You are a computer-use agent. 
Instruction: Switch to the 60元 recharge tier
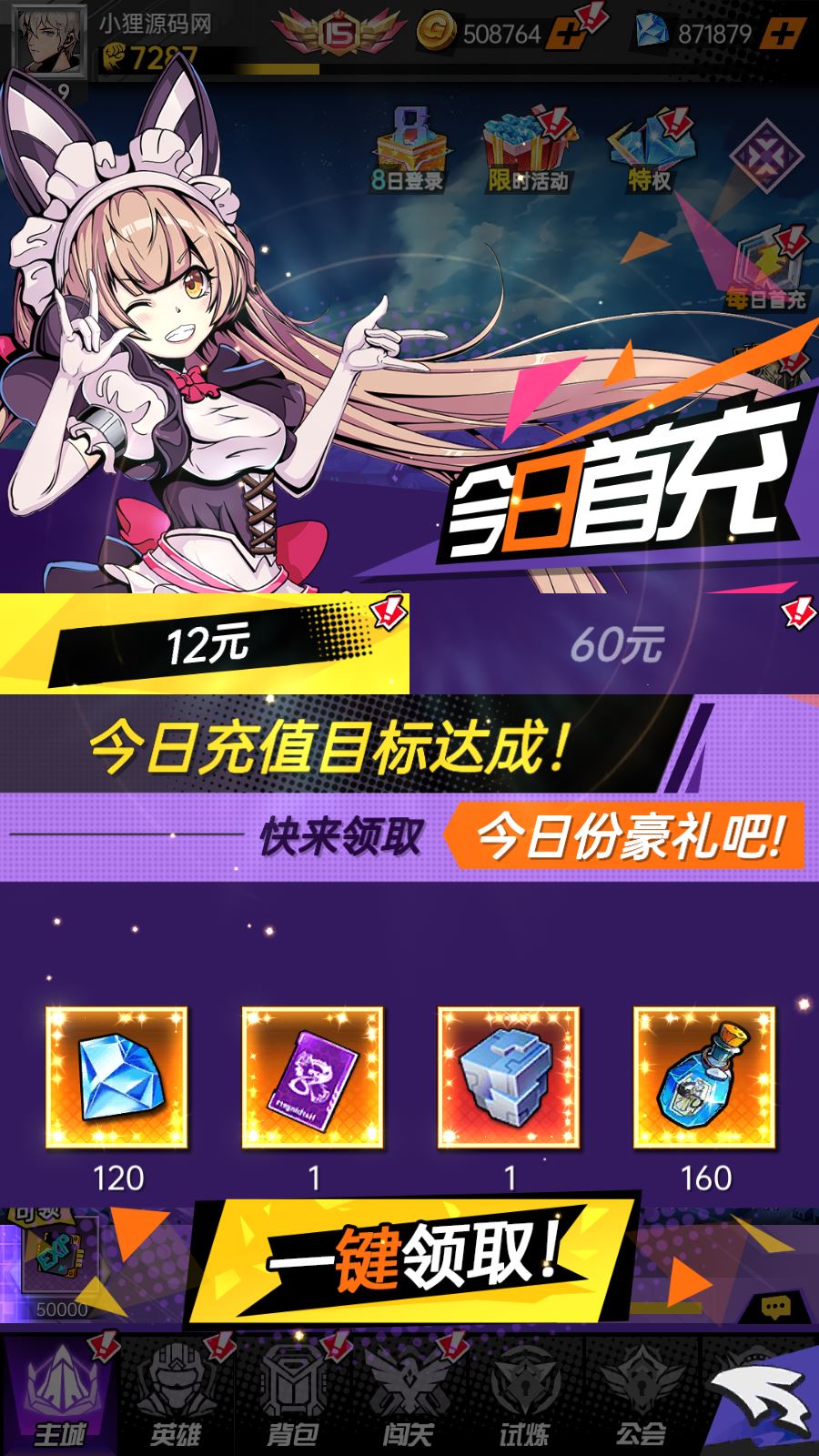tap(616, 643)
